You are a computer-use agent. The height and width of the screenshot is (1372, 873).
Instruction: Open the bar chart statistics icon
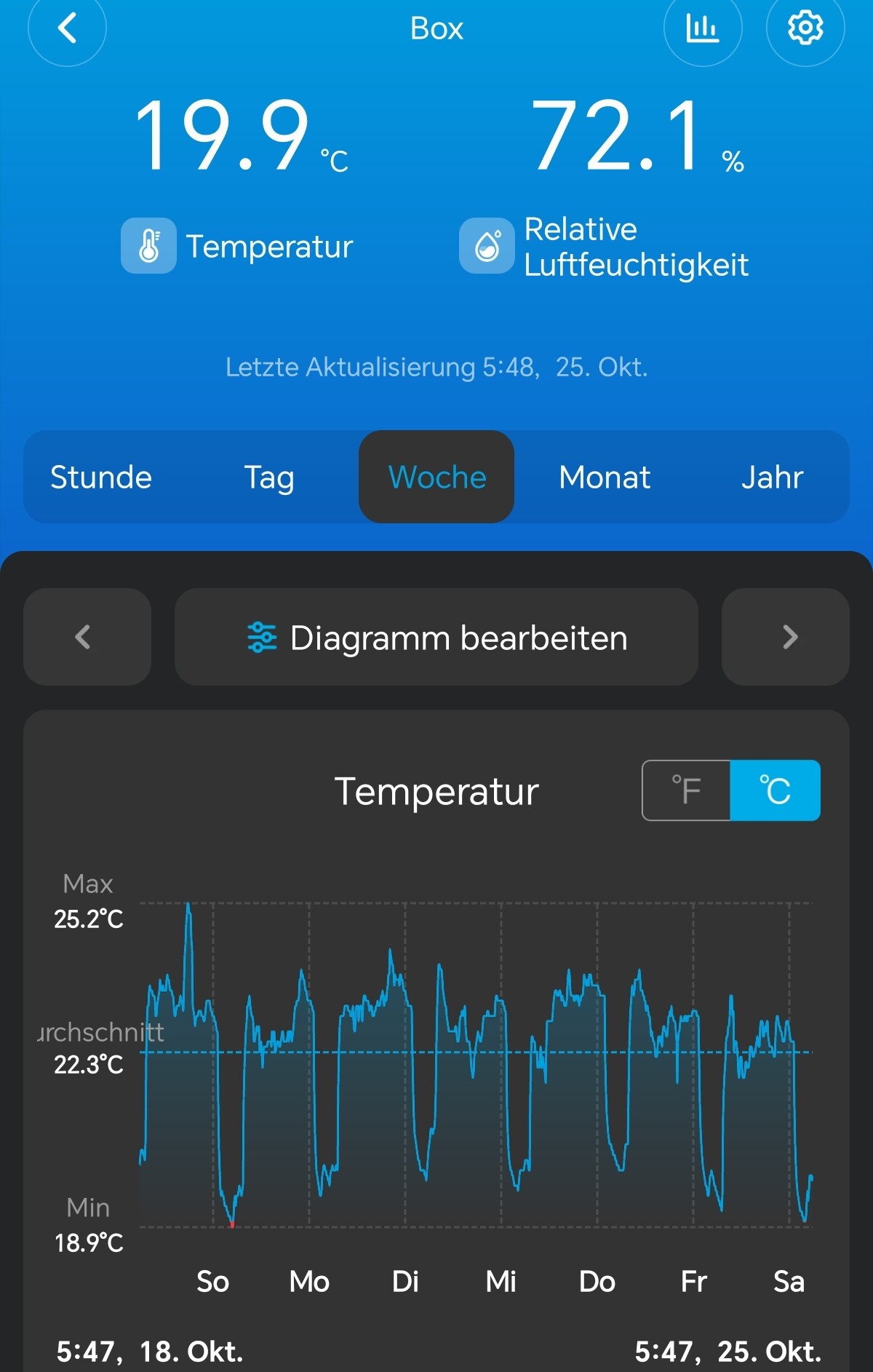pyautogui.click(x=702, y=29)
